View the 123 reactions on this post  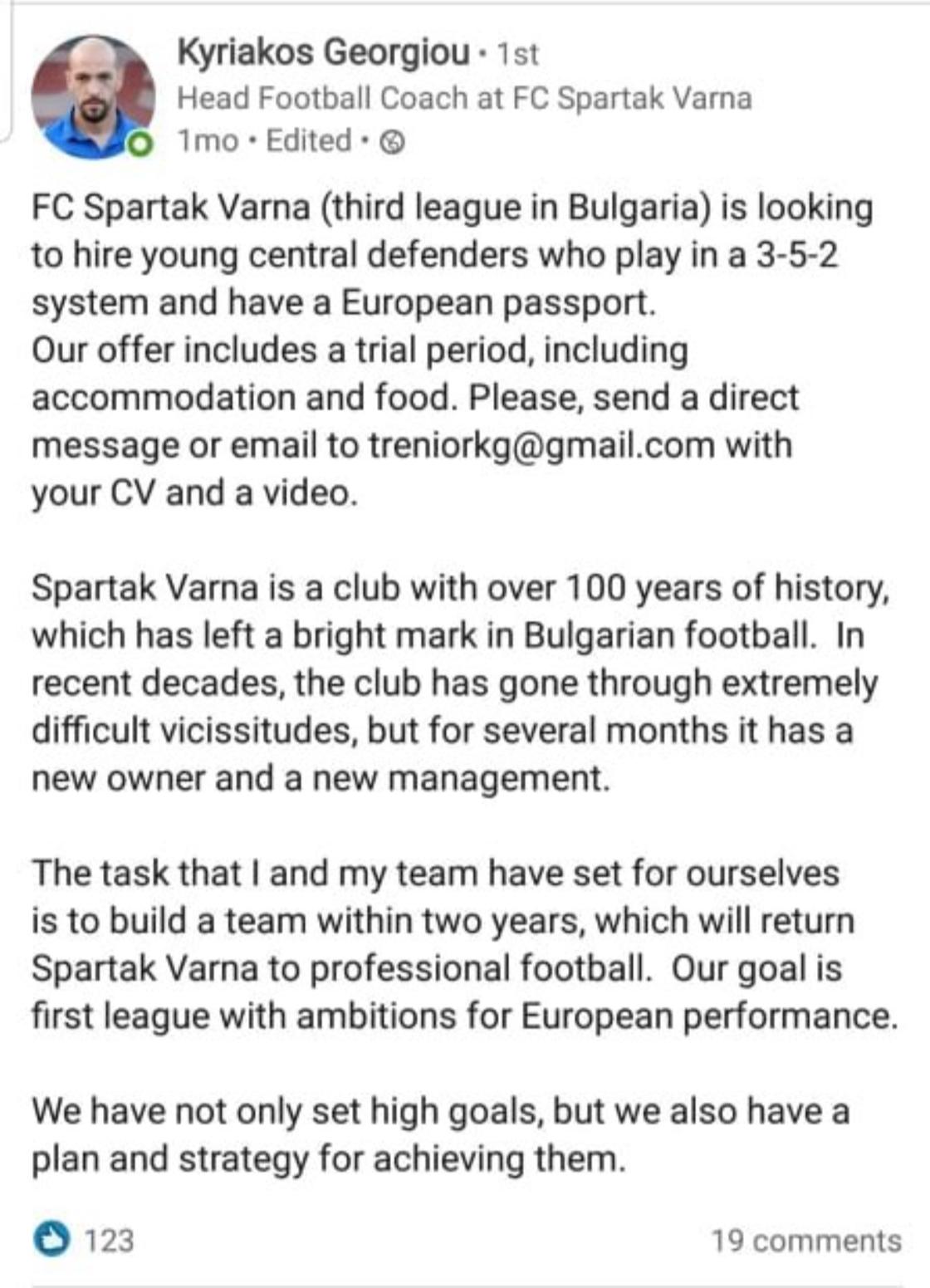click(x=84, y=1240)
